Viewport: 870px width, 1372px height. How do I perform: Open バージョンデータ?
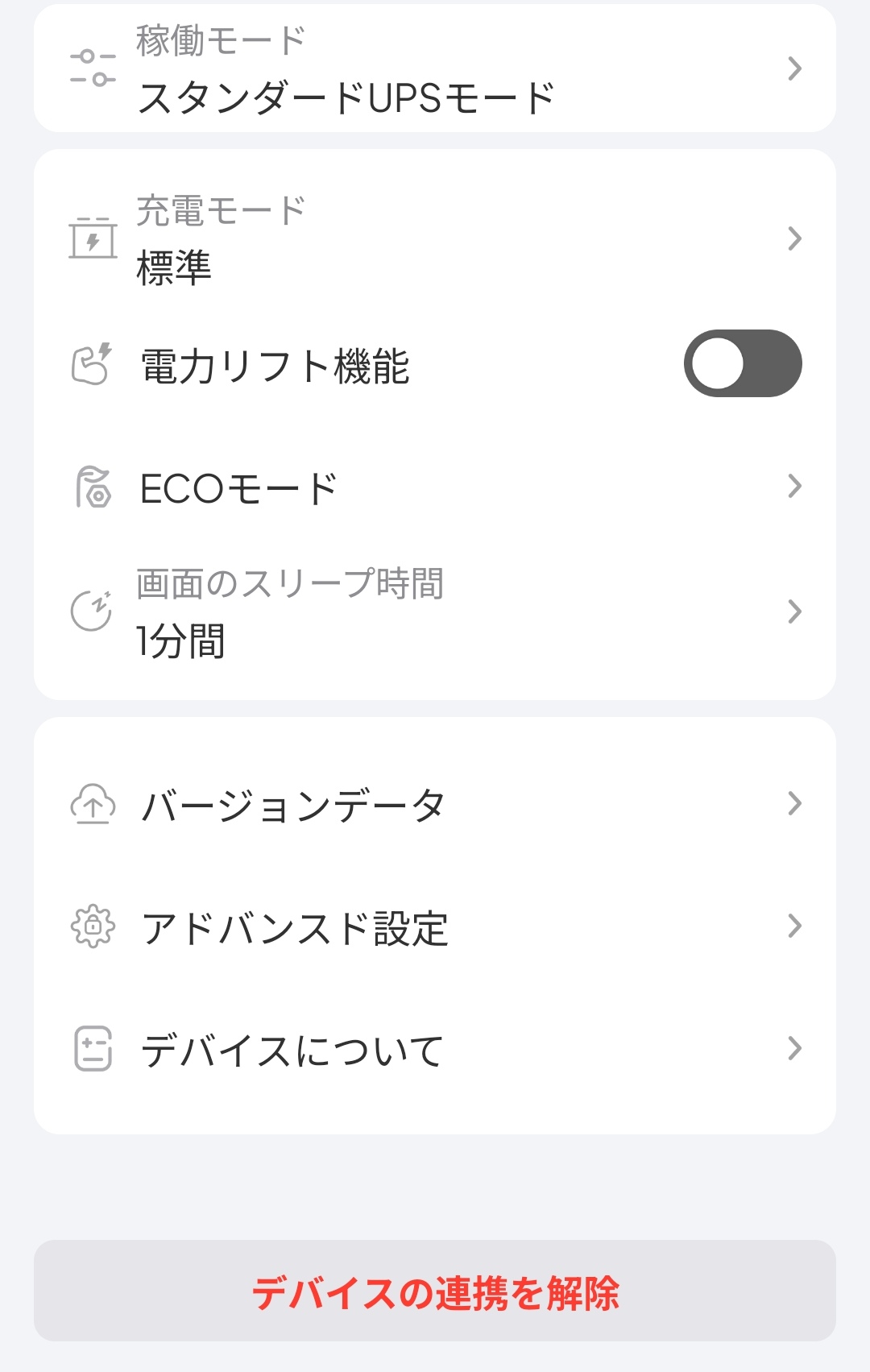click(x=435, y=804)
